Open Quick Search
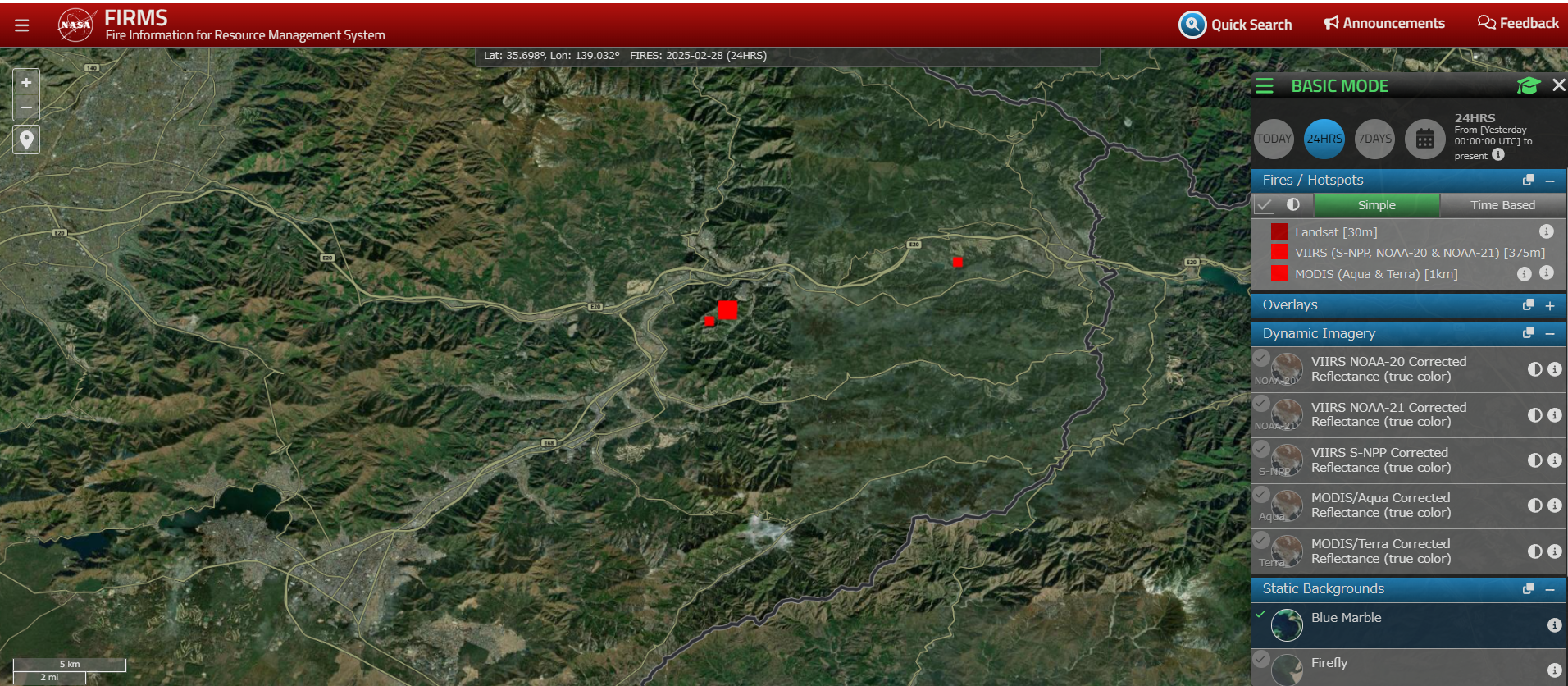The height and width of the screenshot is (686, 1568). point(1235,25)
